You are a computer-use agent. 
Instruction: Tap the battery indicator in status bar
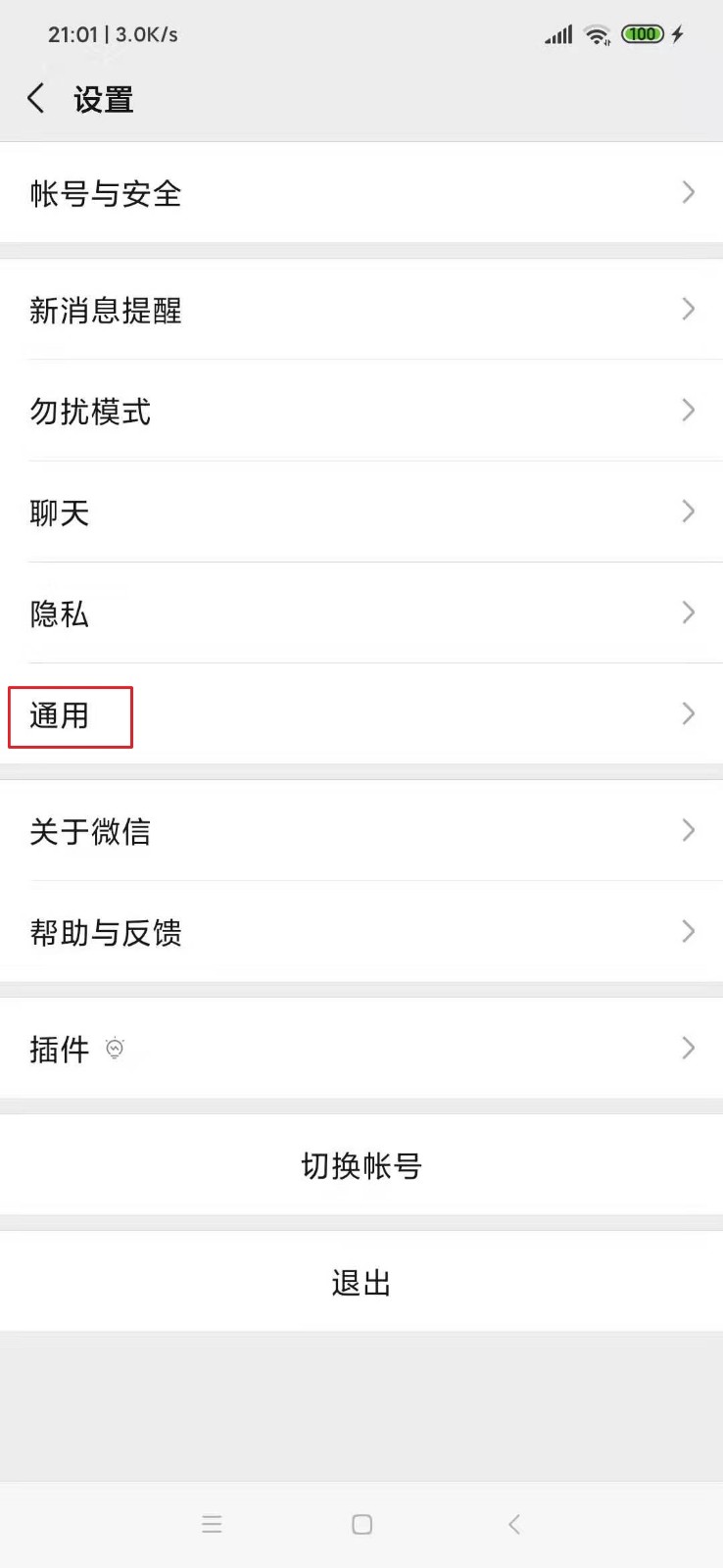click(643, 34)
